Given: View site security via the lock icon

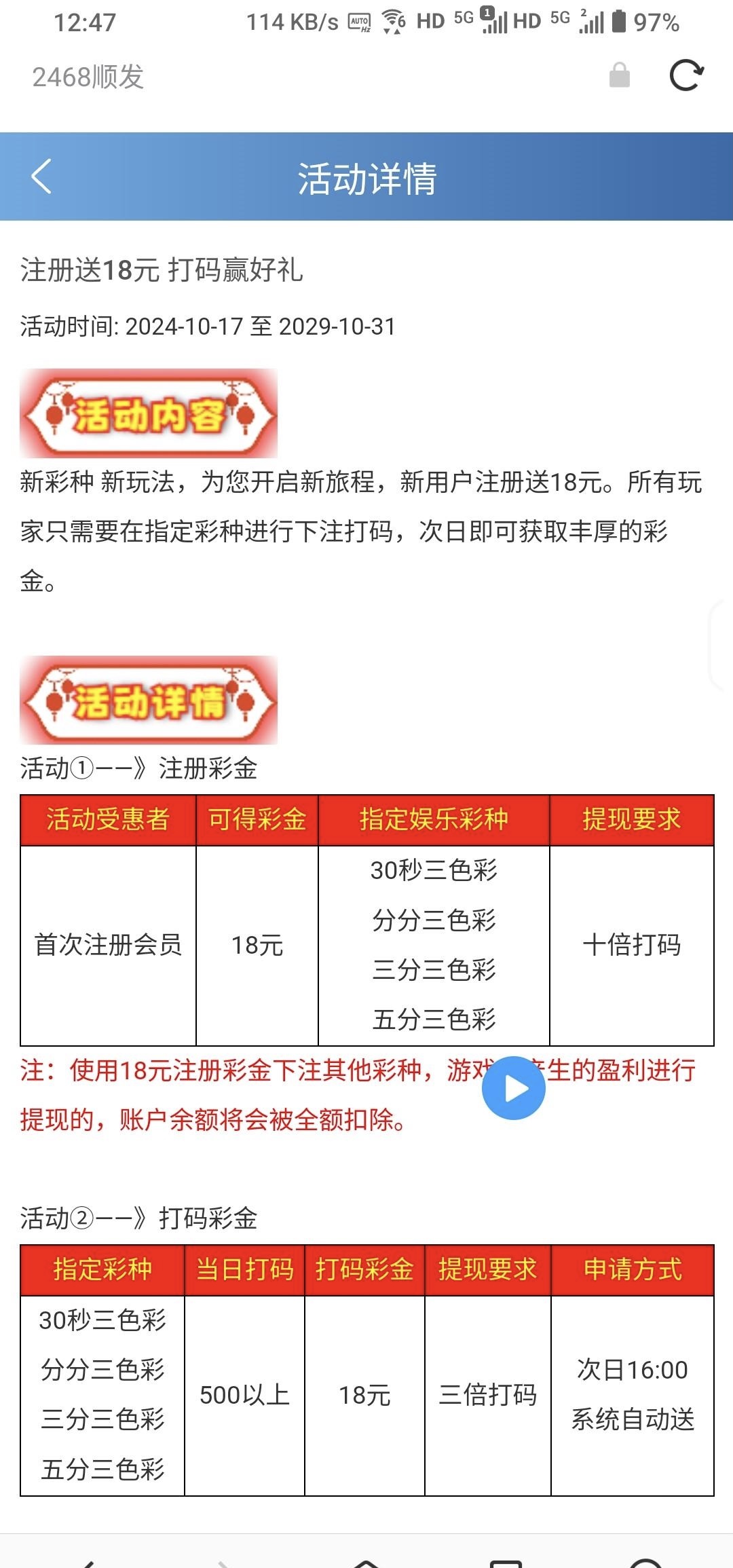Looking at the screenshot, I should point(619,75).
